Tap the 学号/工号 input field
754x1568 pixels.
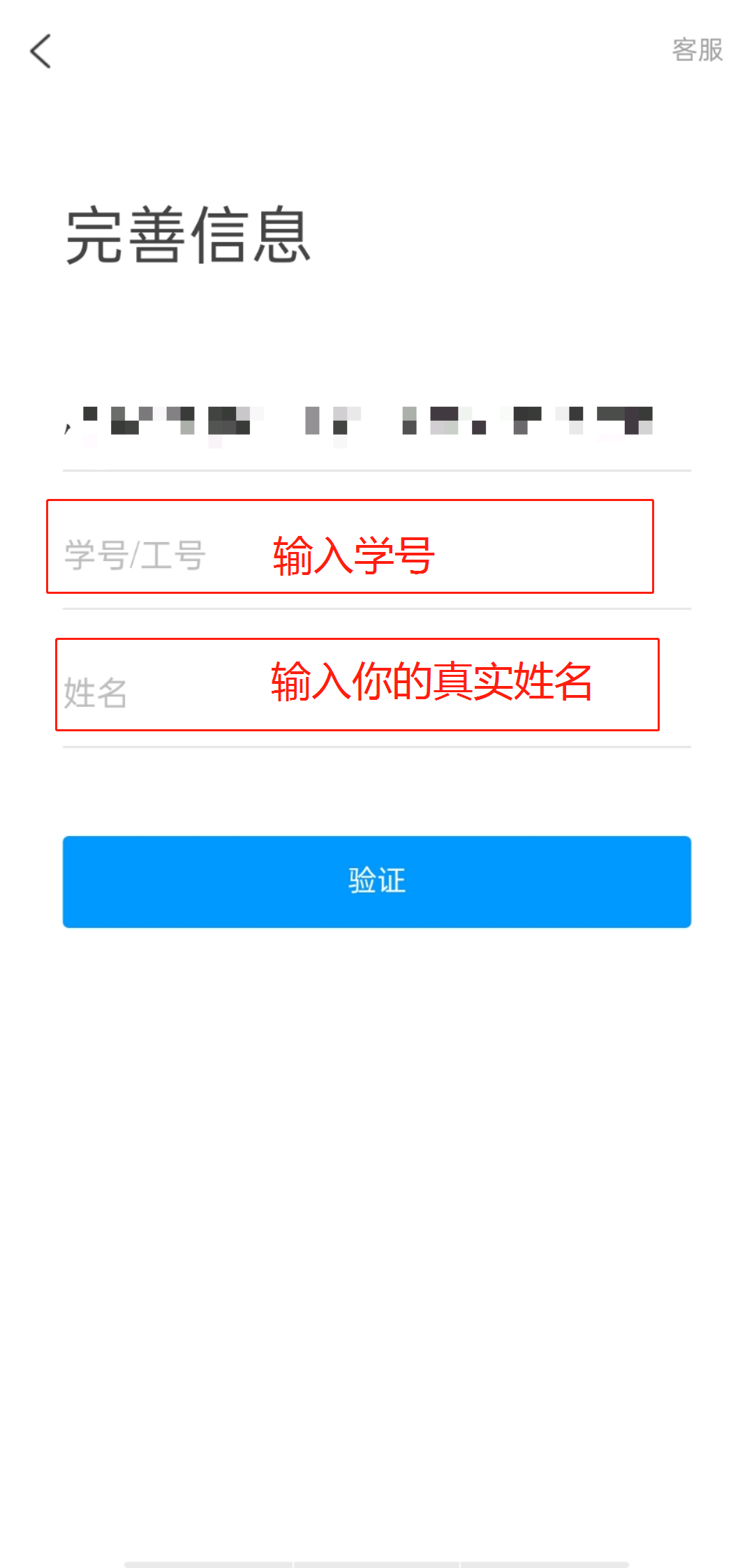(349, 555)
